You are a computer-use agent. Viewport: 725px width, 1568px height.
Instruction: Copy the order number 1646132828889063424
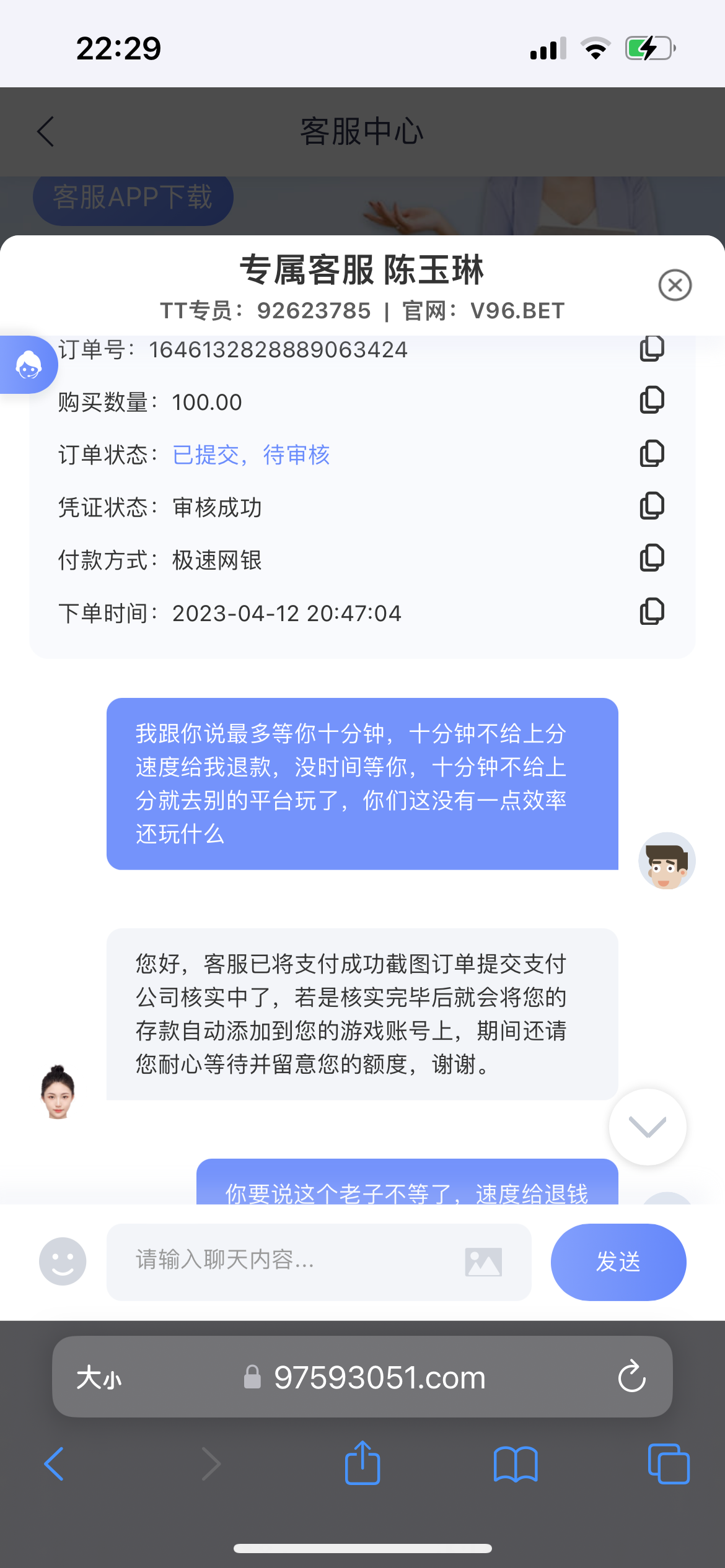coord(652,347)
